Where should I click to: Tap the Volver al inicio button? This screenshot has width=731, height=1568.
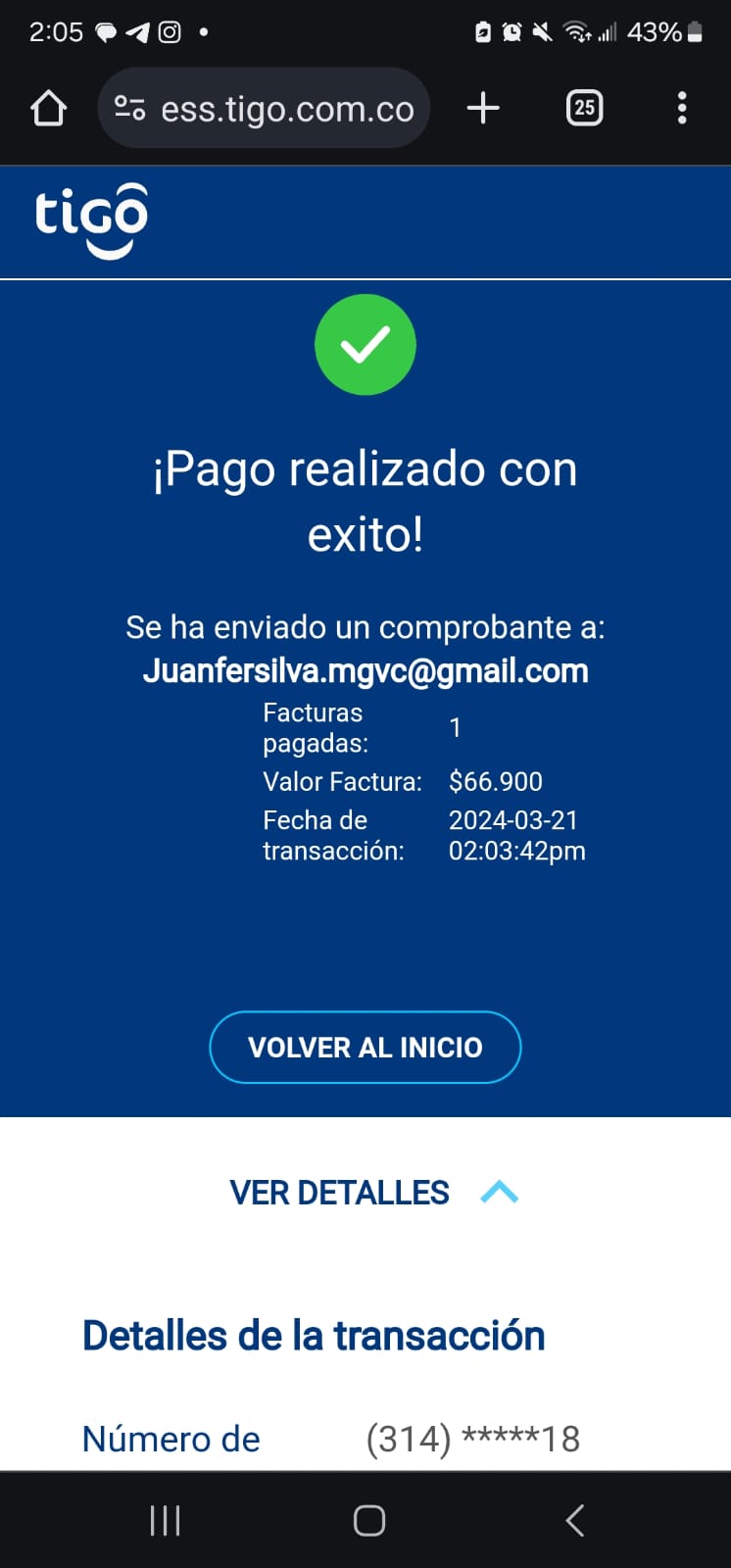tap(365, 1047)
